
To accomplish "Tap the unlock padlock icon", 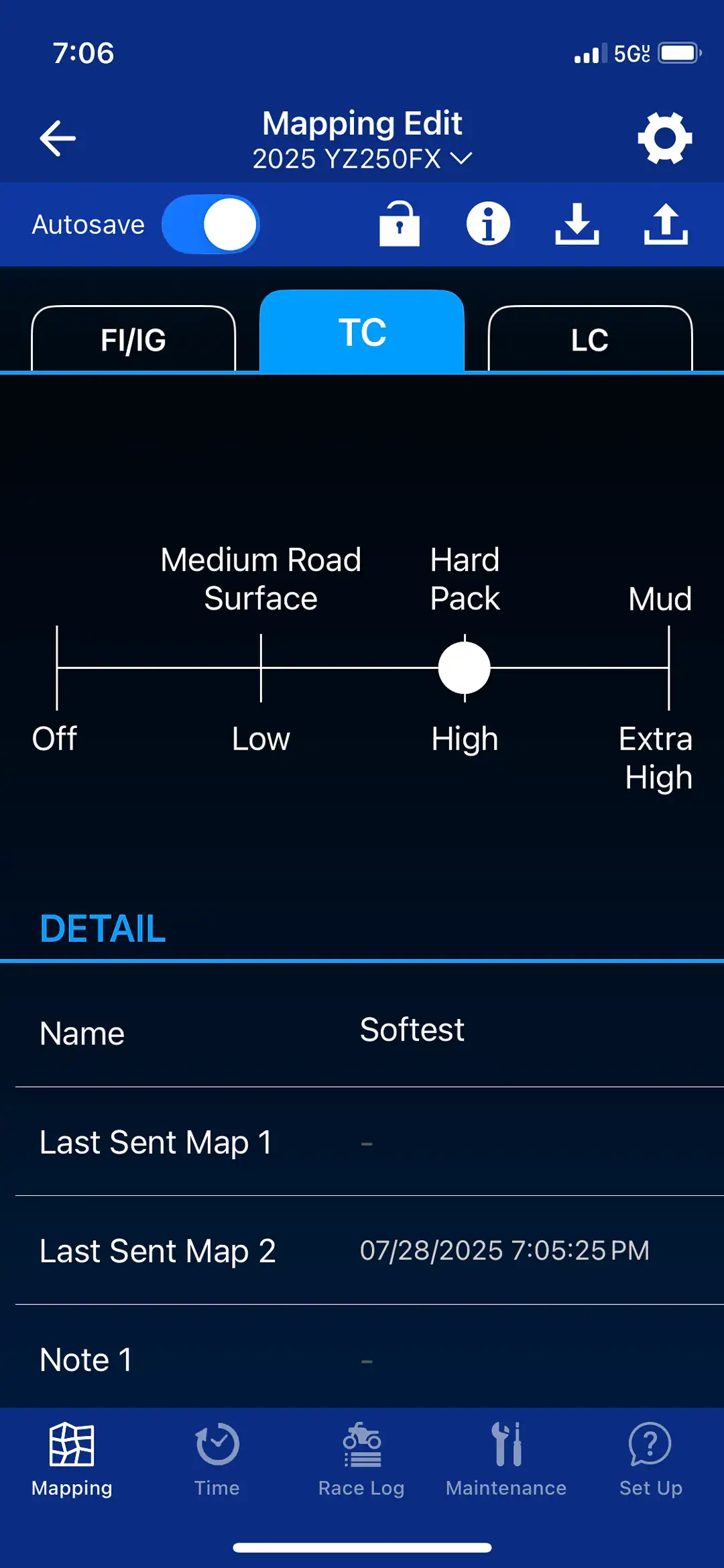I will pyautogui.click(x=400, y=224).
